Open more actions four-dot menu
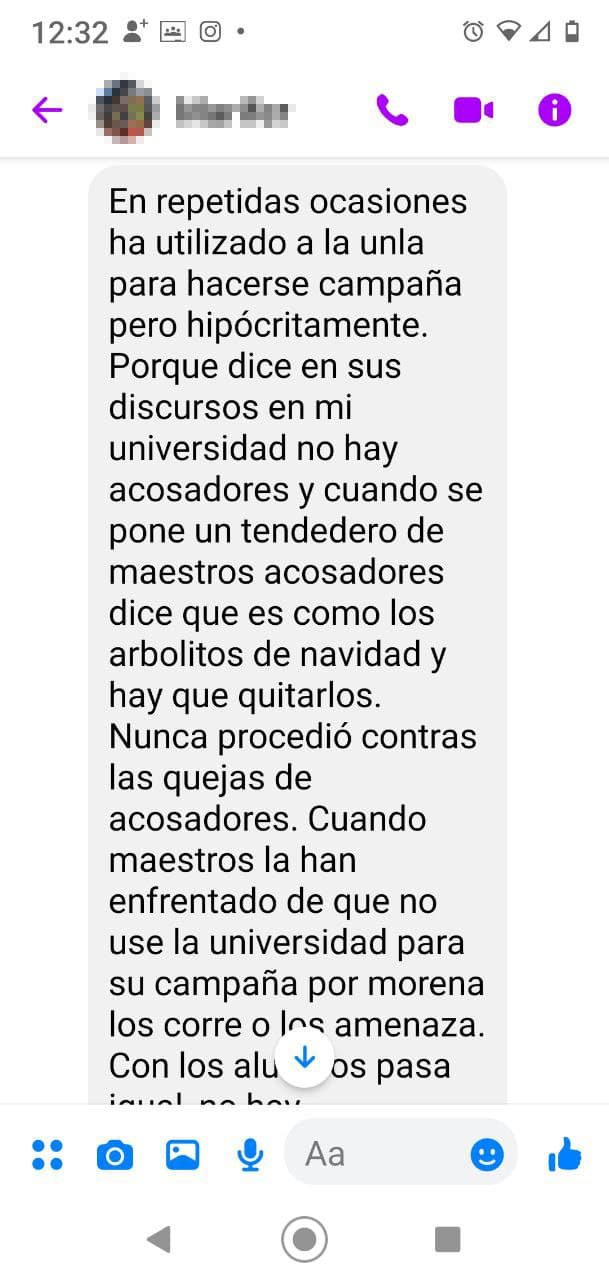 point(47,1155)
